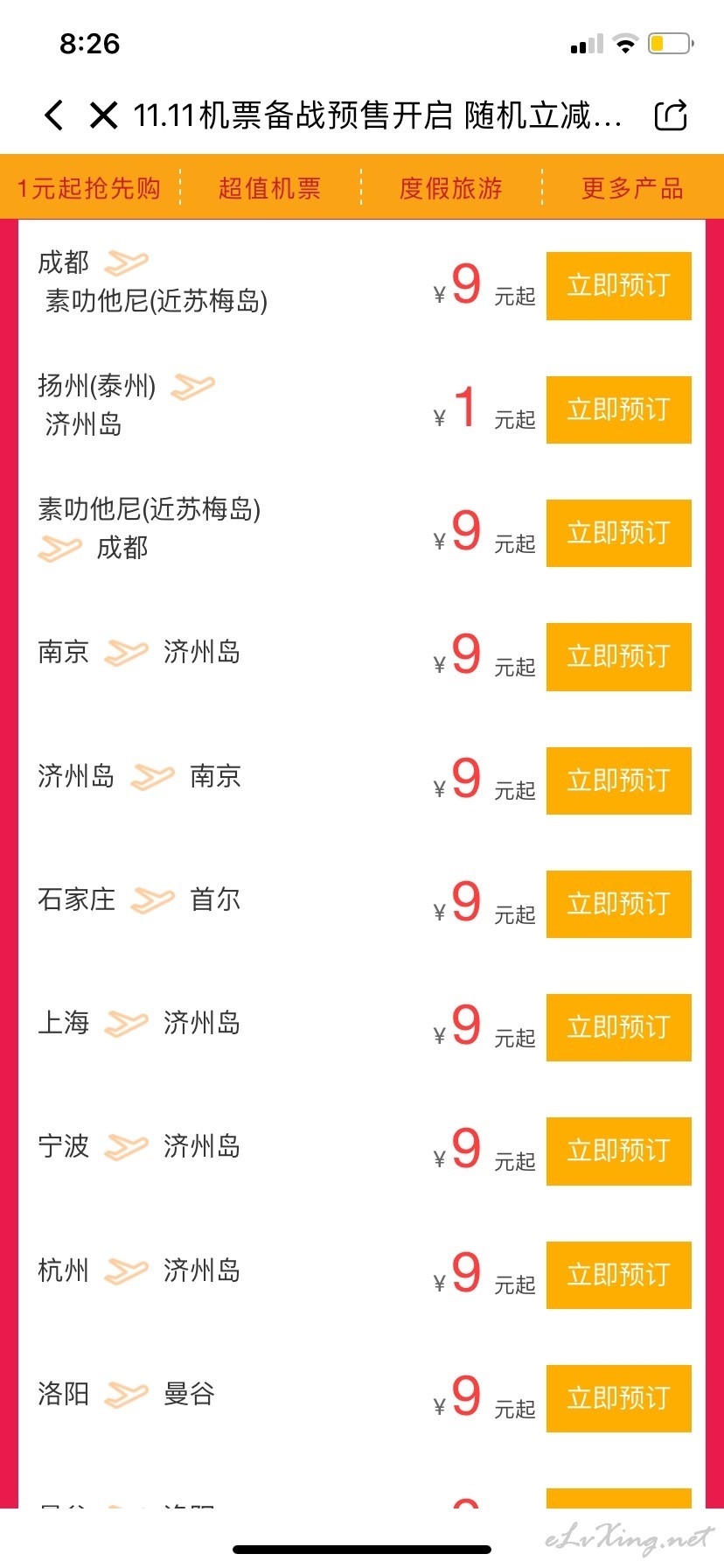Reserve the 济州岛 to 南京 flight
This screenshot has width=724, height=1568.
[x=619, y=780]
